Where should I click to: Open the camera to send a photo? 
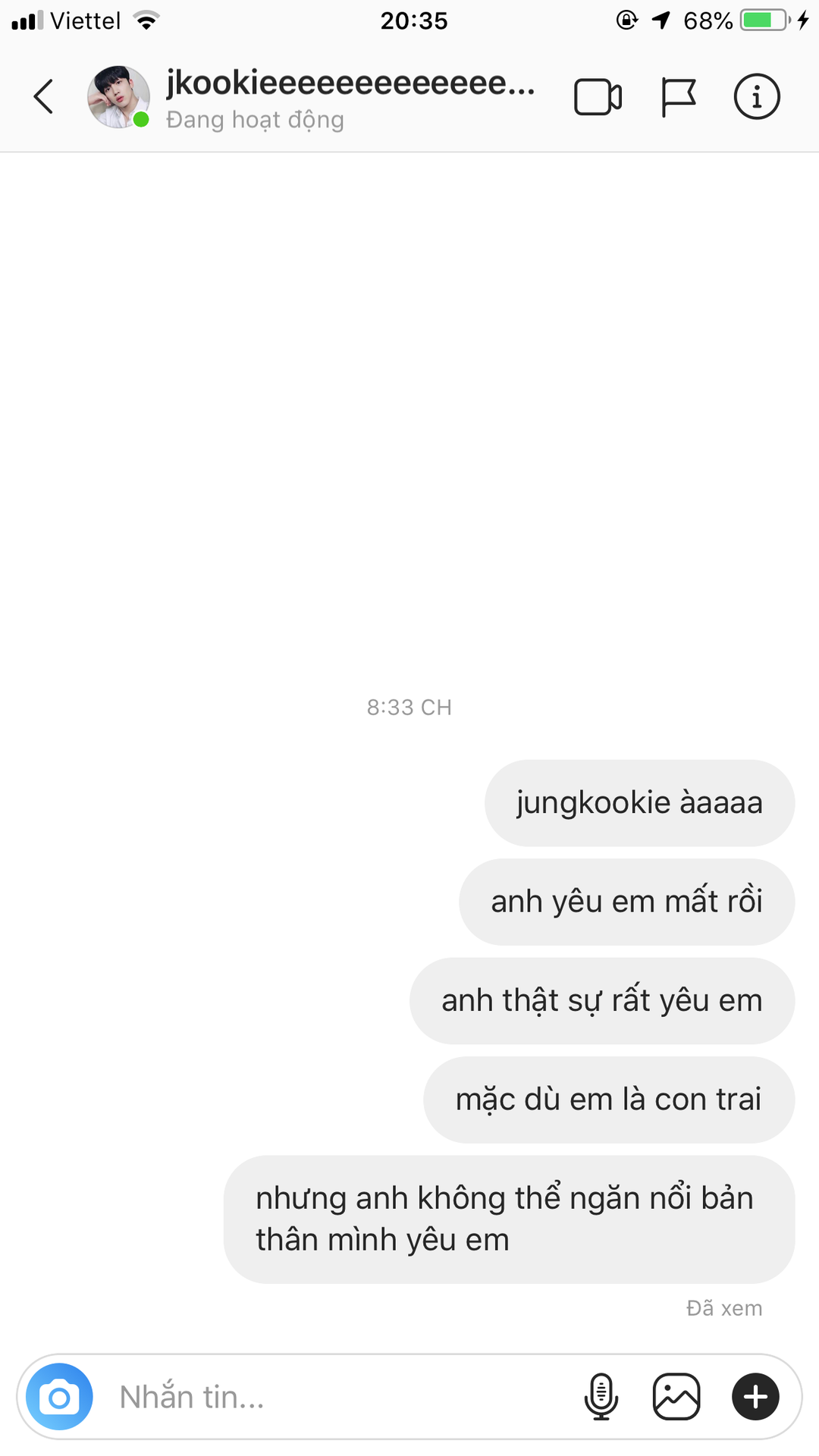59,1397
